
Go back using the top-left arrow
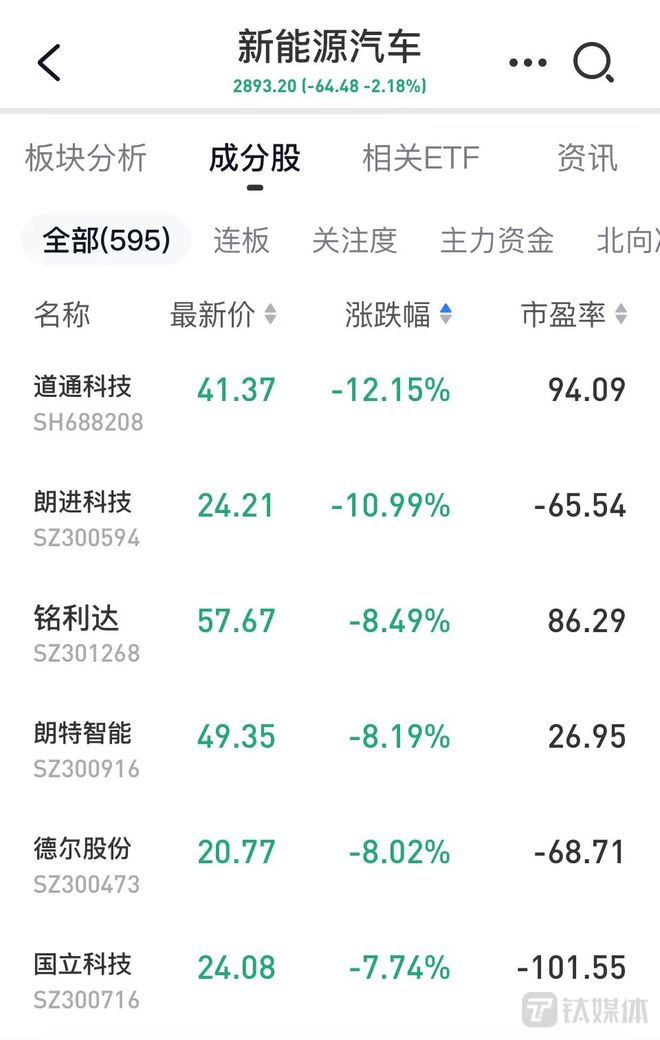49,62
